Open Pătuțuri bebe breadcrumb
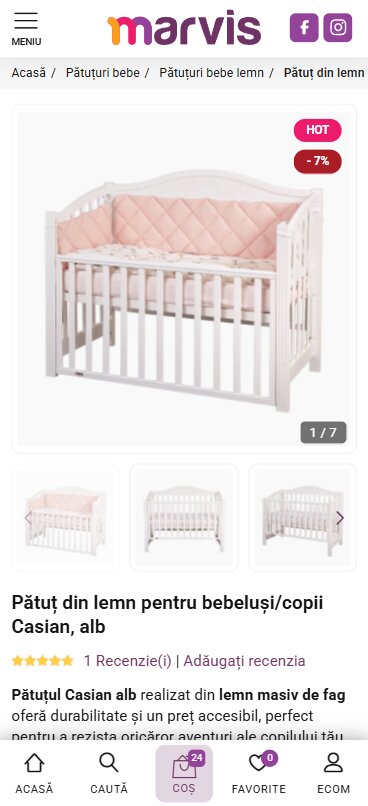Image resolution: width=368 pixels, height=806 pixels. pyautogui.click(x=103, y=73)
